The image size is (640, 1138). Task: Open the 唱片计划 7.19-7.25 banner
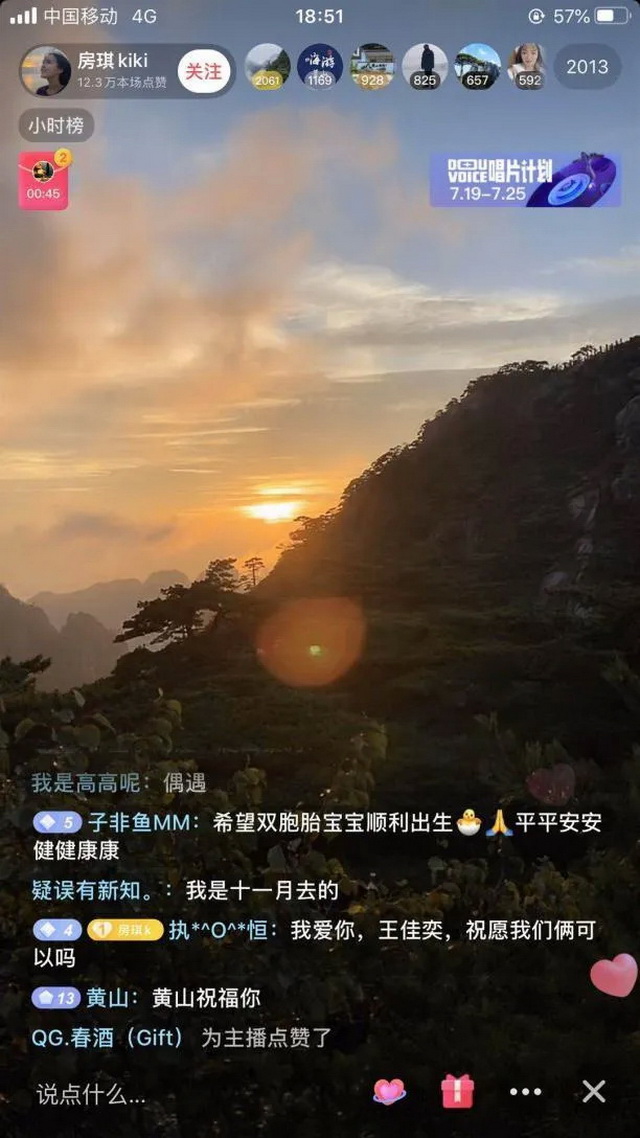[x=525, y=180]
